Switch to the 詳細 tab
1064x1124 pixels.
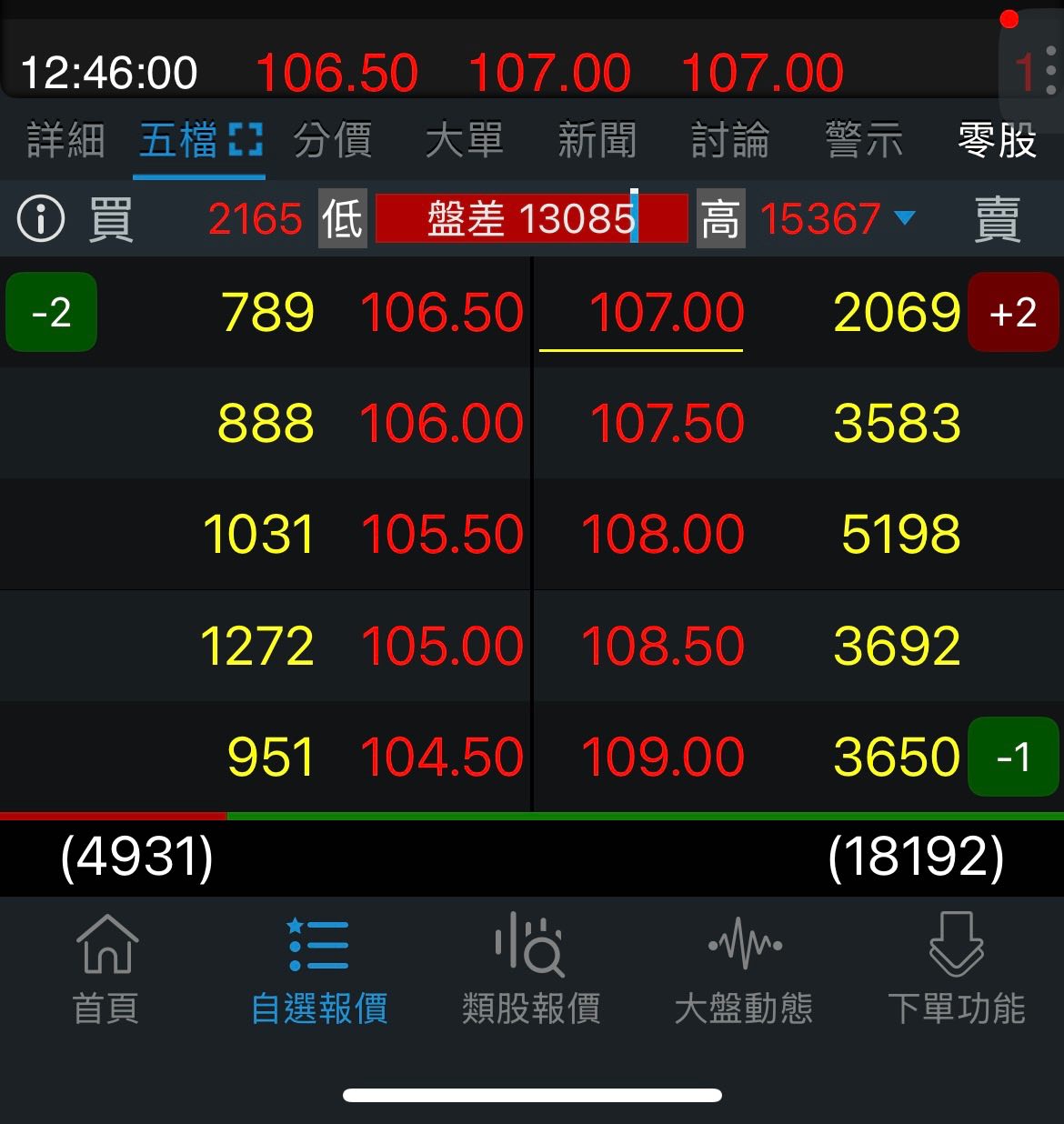point(65,141)
